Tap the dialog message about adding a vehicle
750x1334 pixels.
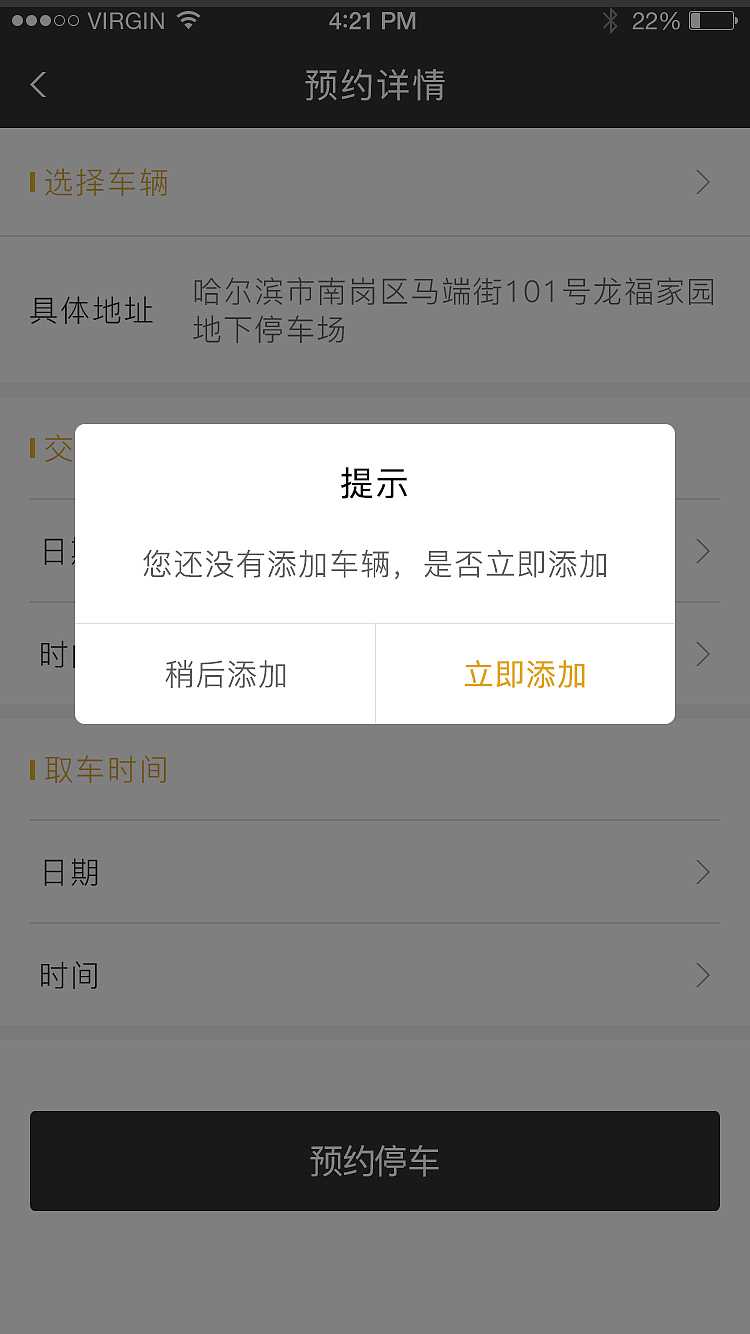[374, 563]
